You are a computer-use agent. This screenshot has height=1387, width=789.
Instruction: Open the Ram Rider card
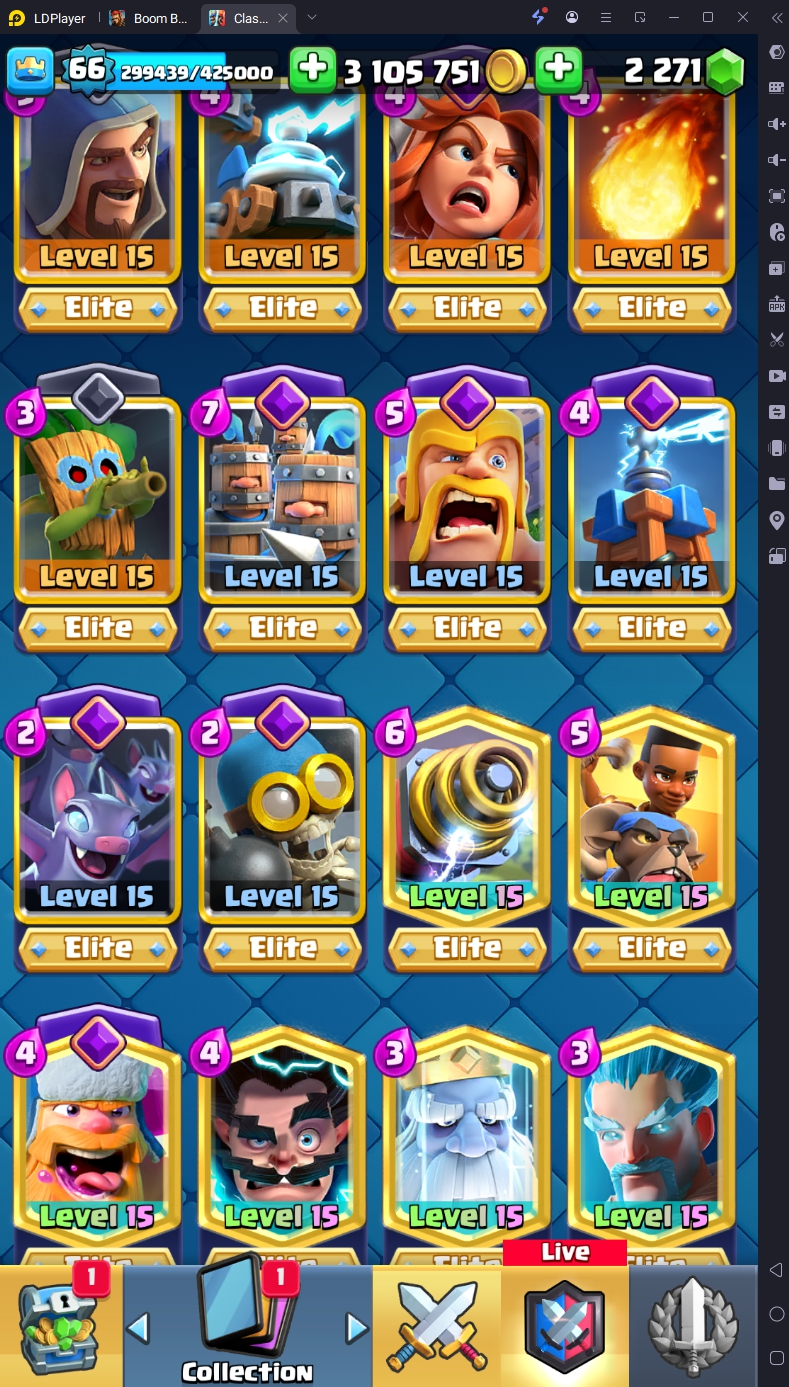pyautogui.click(x=651, y=820)
